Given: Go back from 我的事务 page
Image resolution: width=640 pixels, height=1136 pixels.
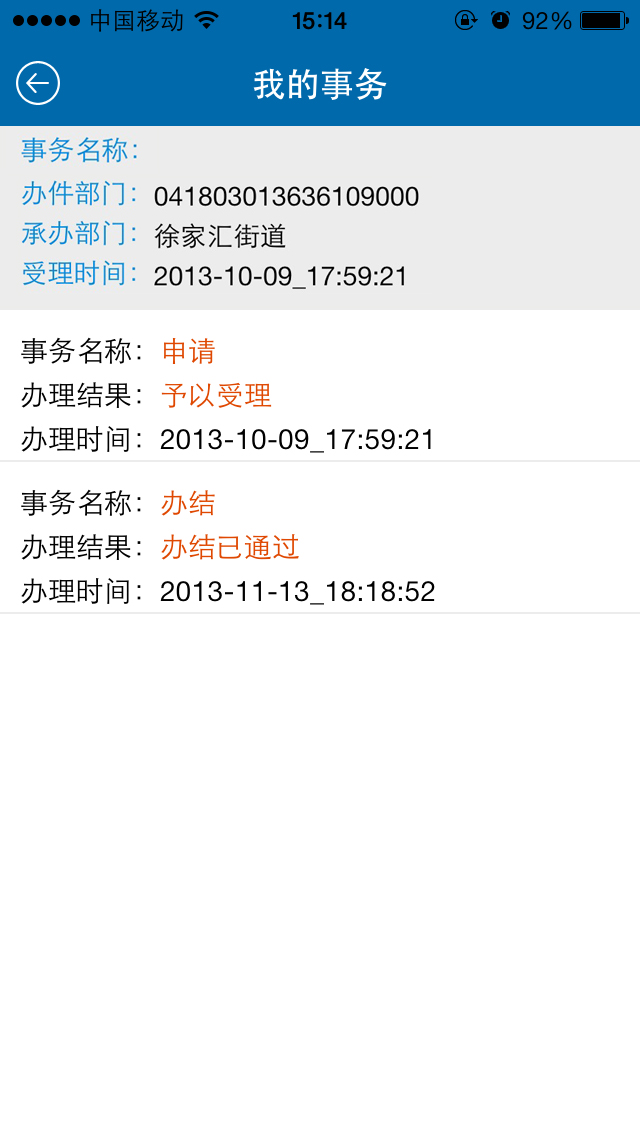Looking at the screenshot, I should point(38,83).
